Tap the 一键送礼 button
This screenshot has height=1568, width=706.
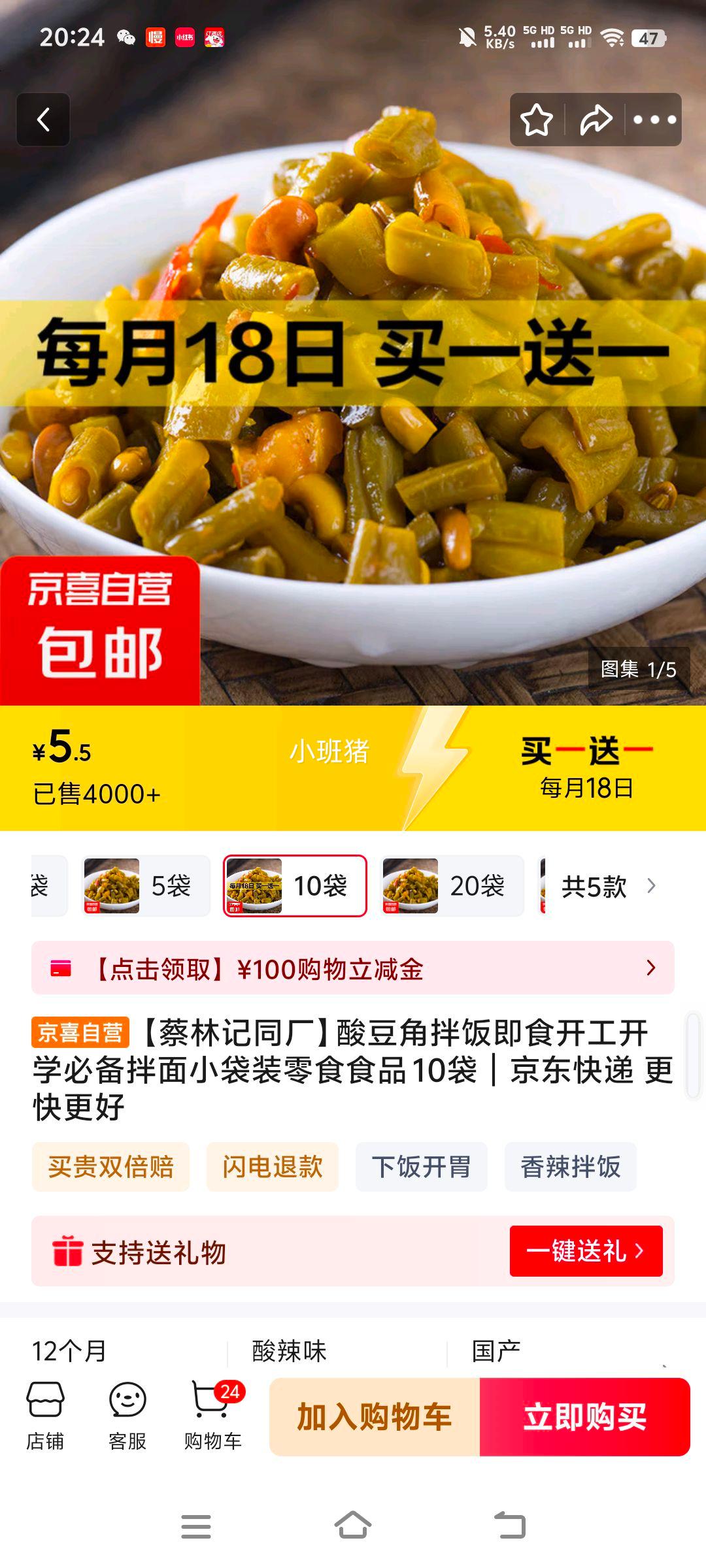click(x=586, y=1251)
